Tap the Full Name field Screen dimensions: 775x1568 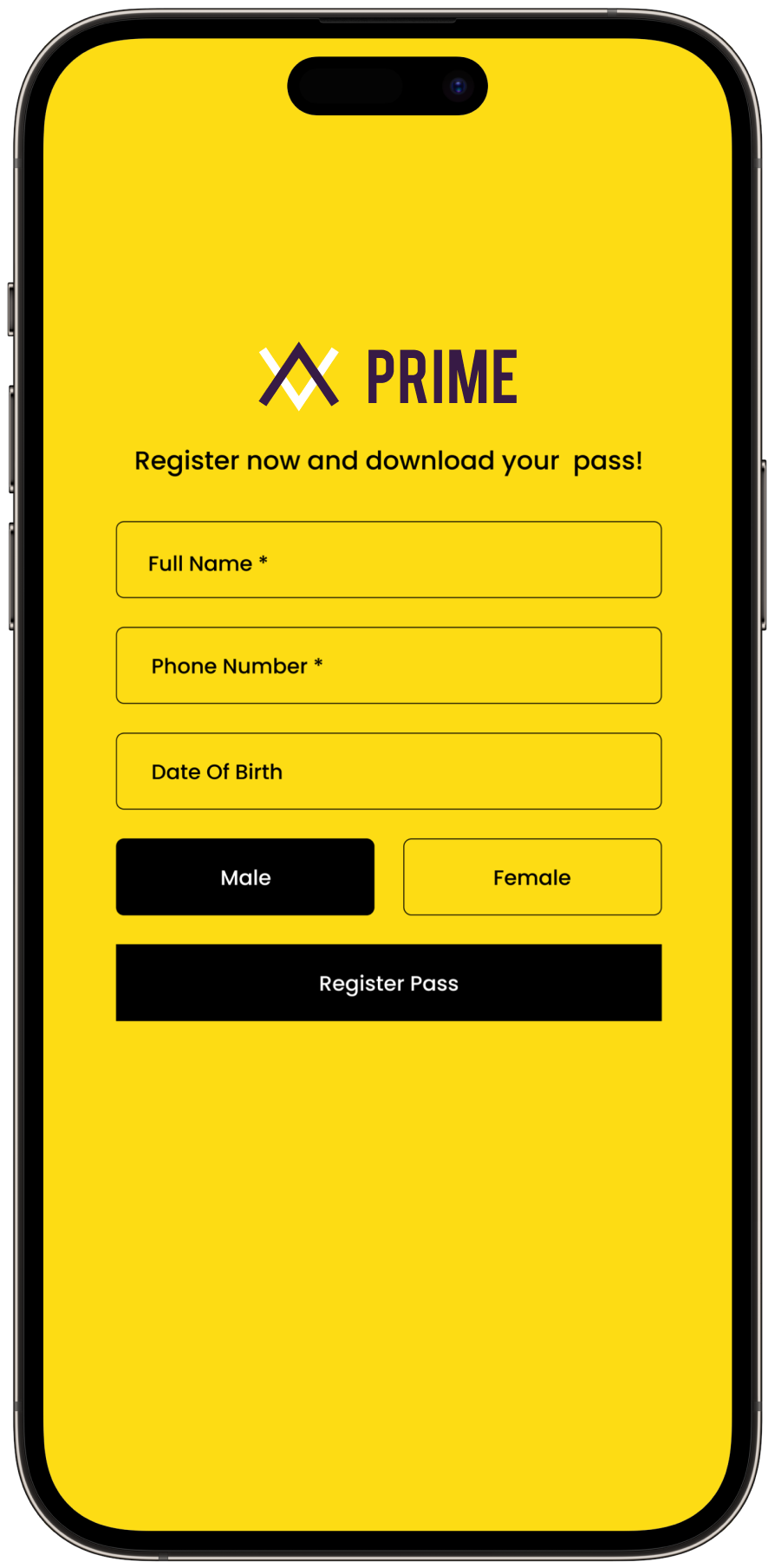(388, 560)
